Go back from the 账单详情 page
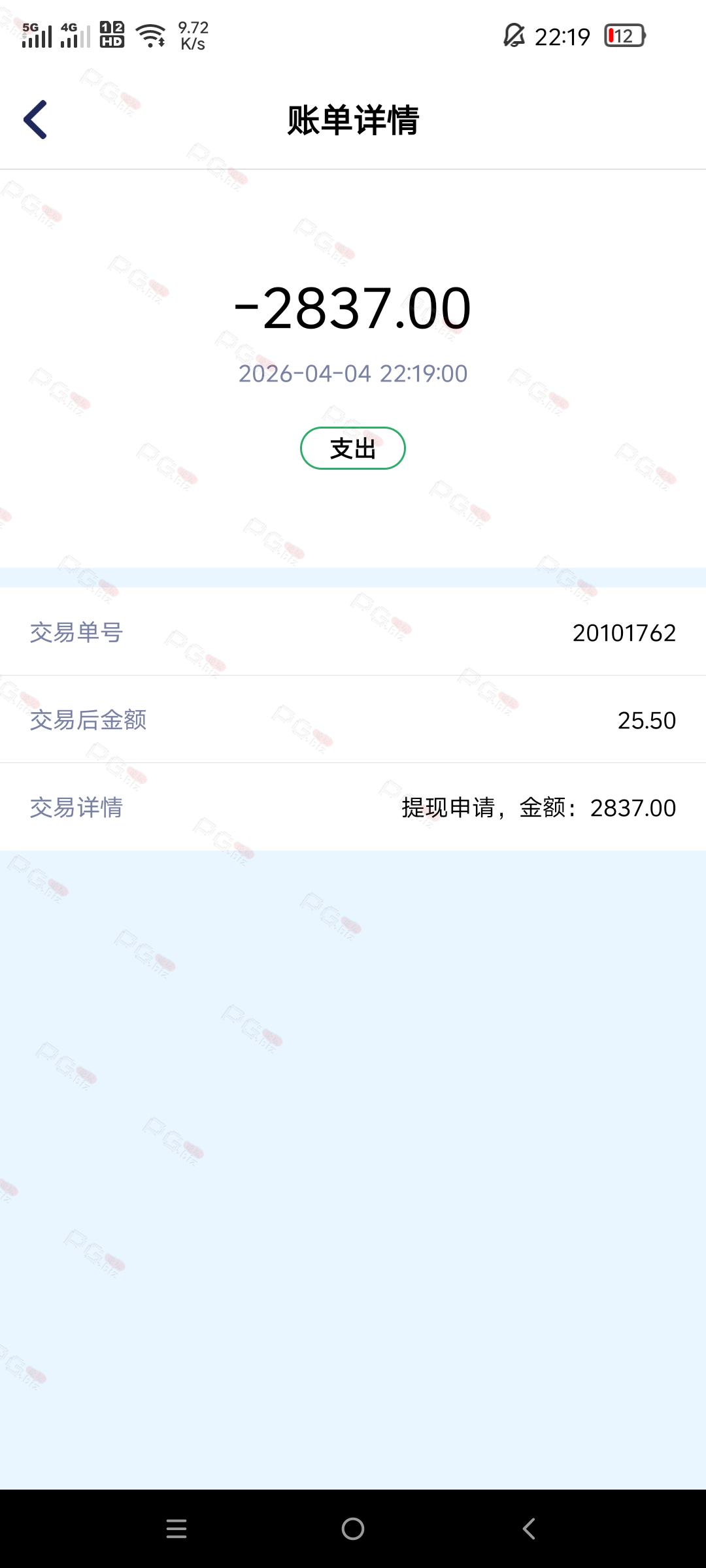The height and width of the screenshot is (1568, 706). [35, 120]
